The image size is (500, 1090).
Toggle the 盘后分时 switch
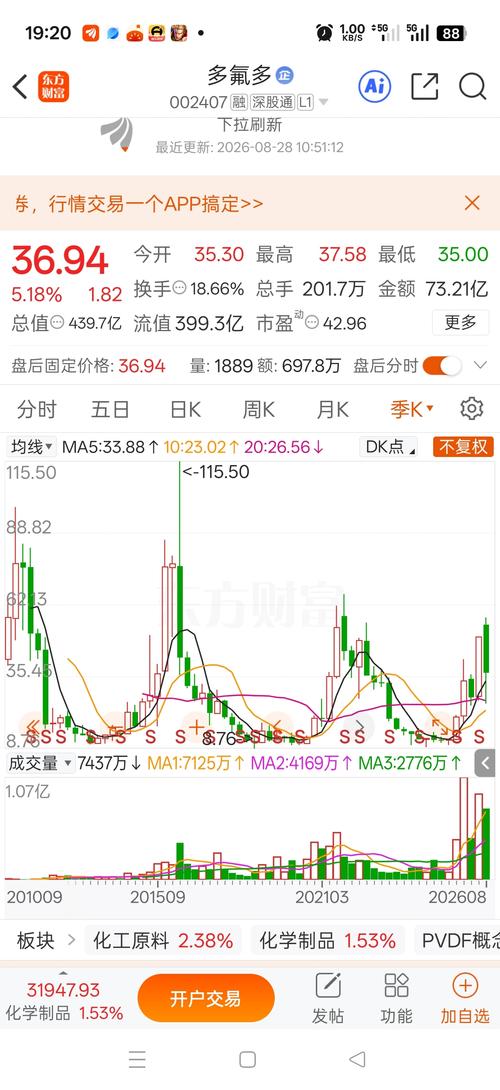point(442,366)
